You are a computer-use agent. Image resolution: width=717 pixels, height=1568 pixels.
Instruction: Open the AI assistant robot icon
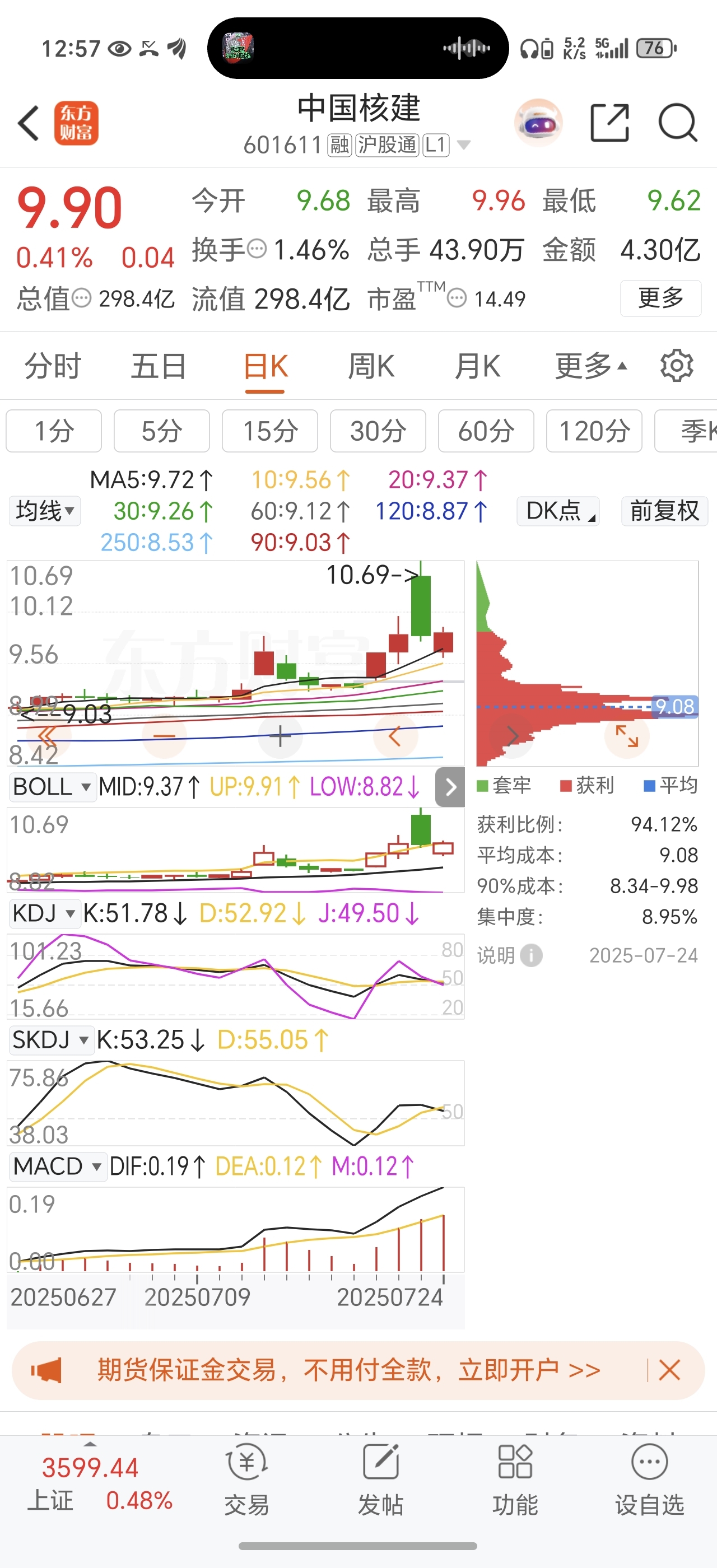[x=538, y=123]
